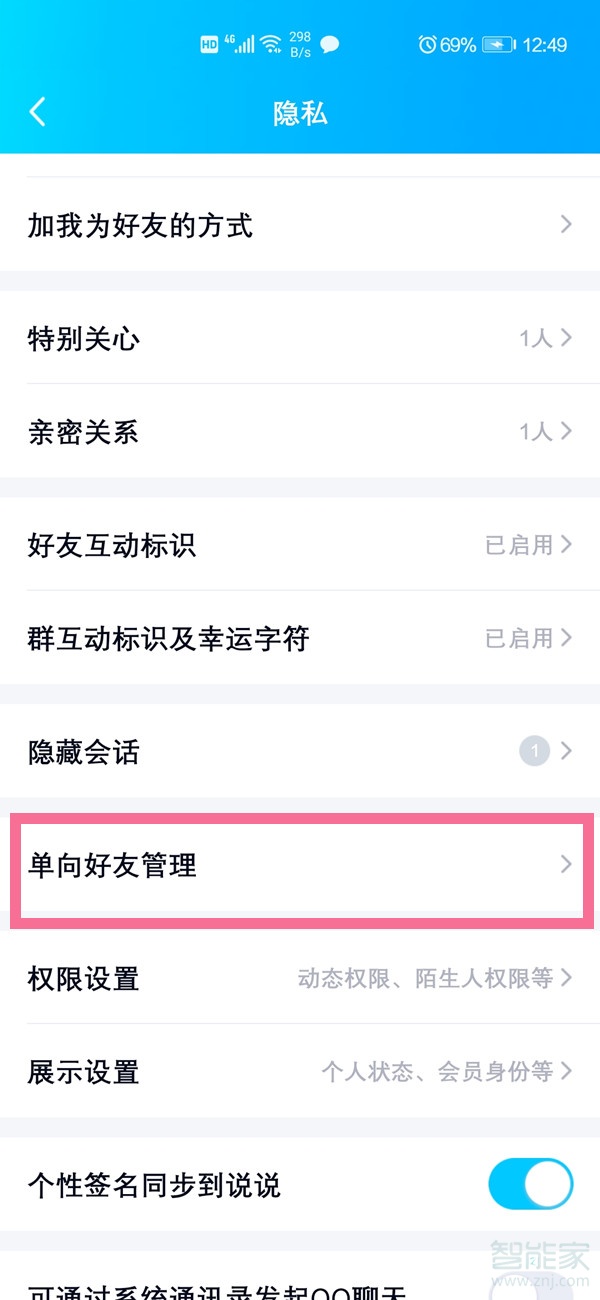Viewport: 600px width, 1300px height.
Task: Open 隐藏会话
Action: (300, 752)
